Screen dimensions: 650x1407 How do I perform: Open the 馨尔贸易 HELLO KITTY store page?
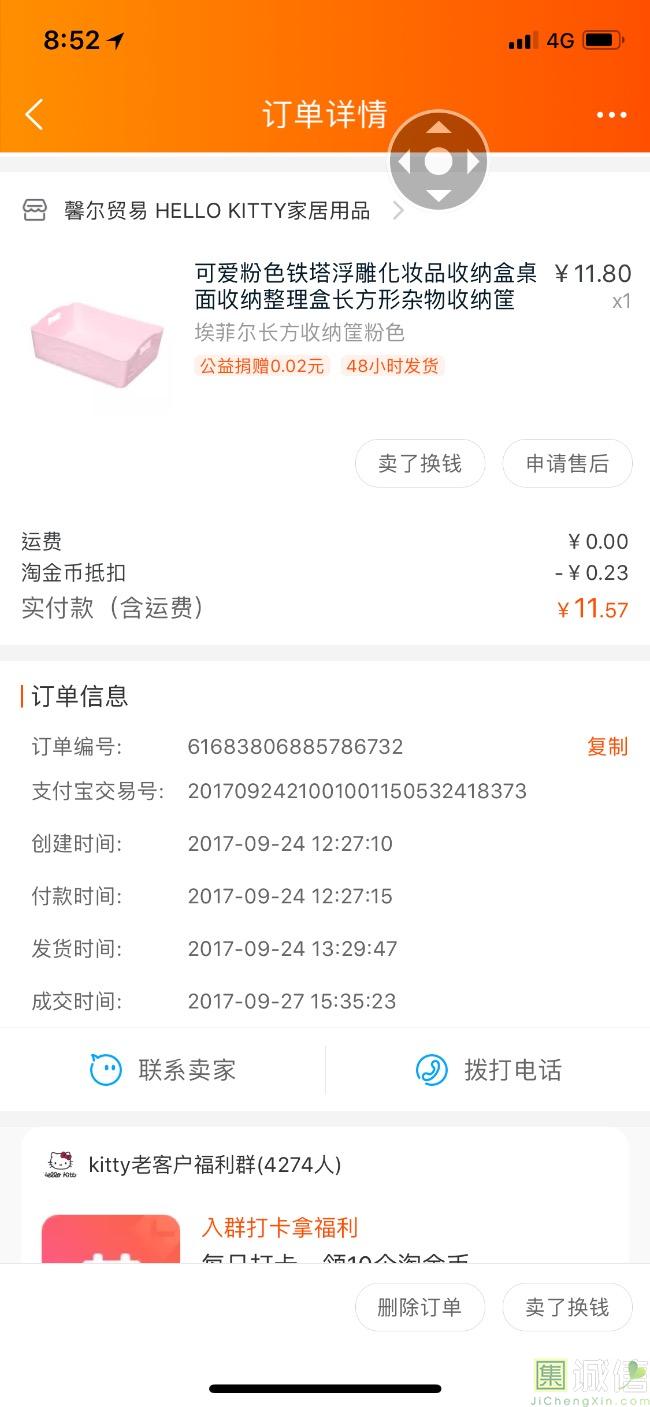[x=215, y=210]
